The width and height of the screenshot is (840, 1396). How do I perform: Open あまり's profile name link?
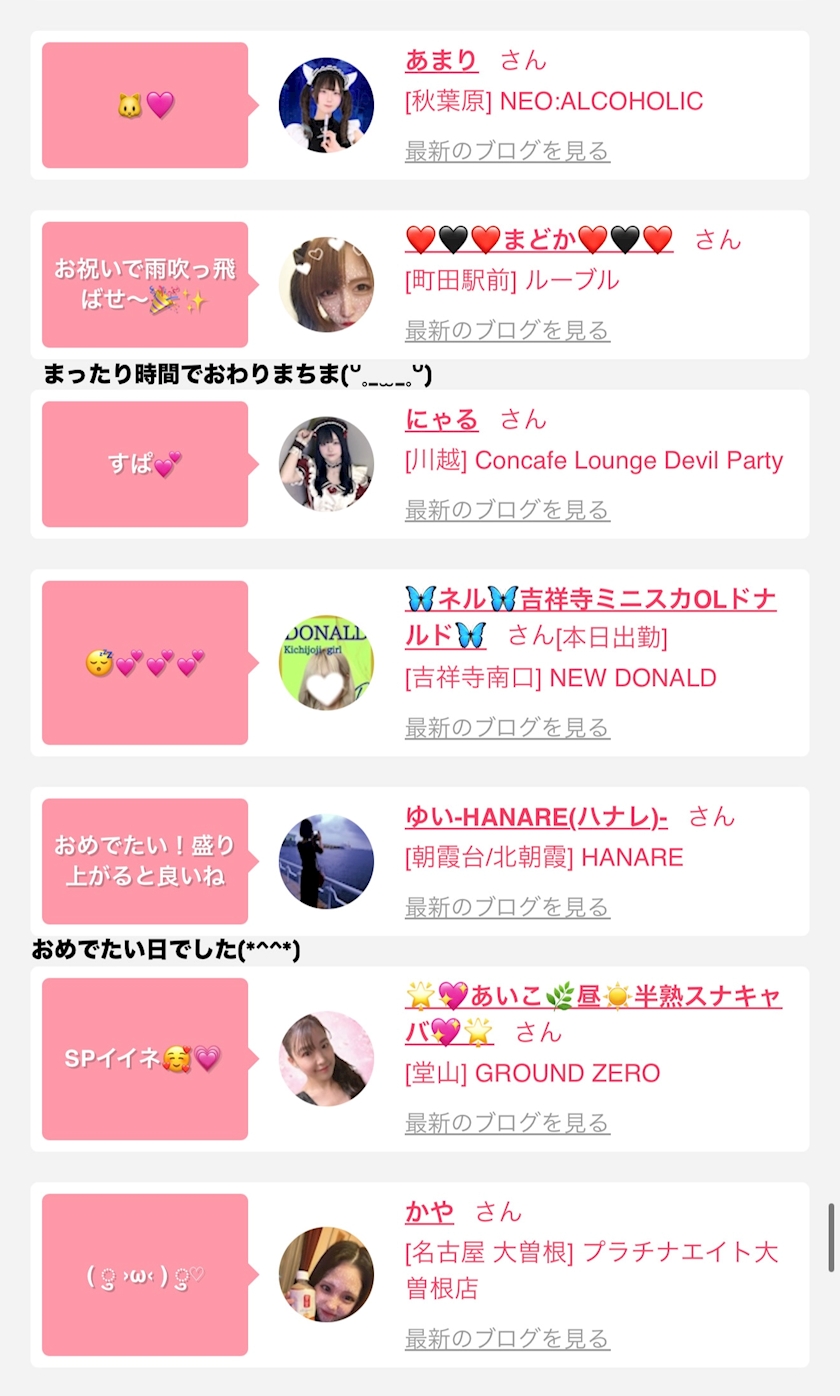[x=441, y=60]
